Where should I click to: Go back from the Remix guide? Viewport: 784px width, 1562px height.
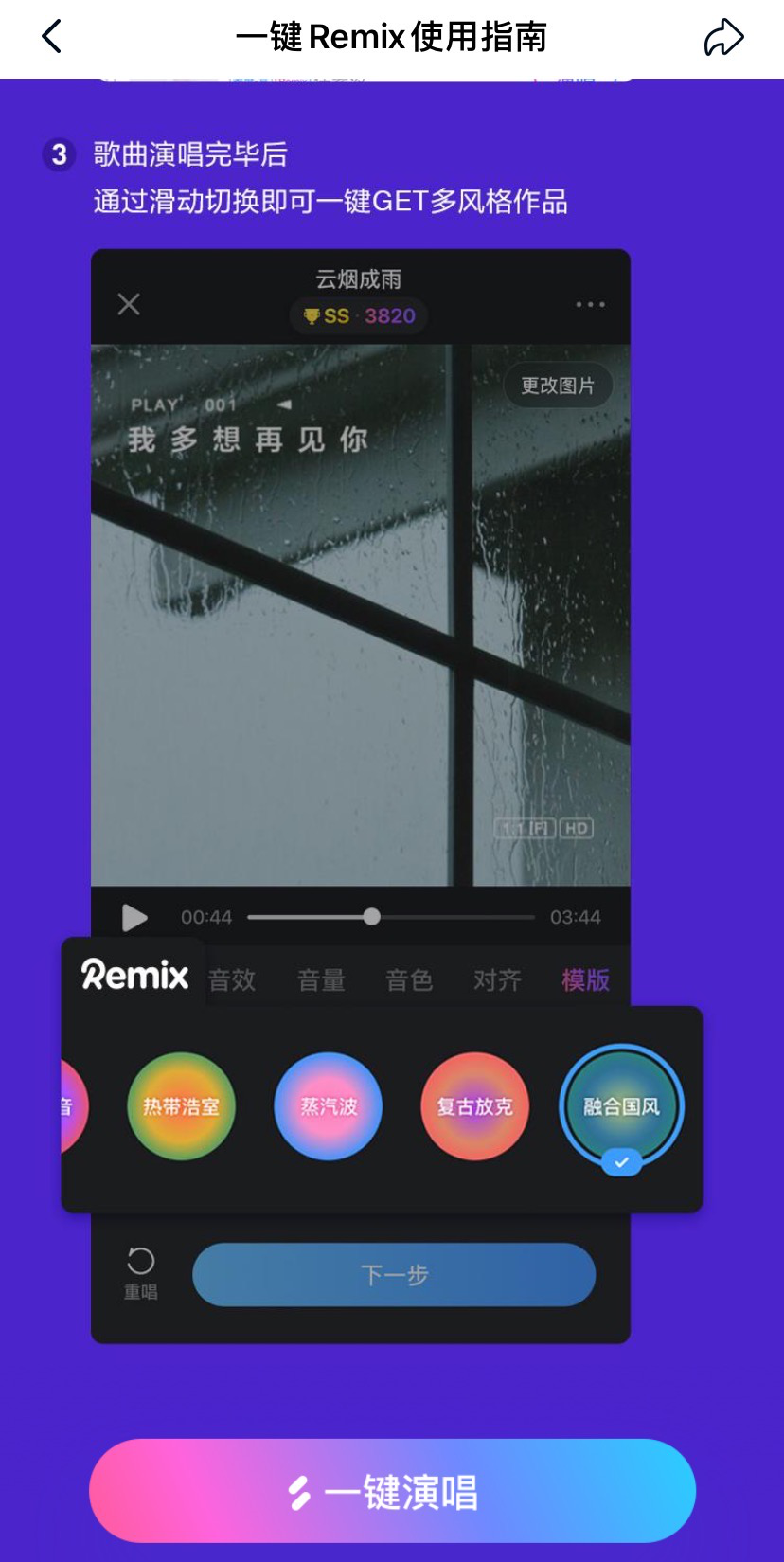click(52, 38)
